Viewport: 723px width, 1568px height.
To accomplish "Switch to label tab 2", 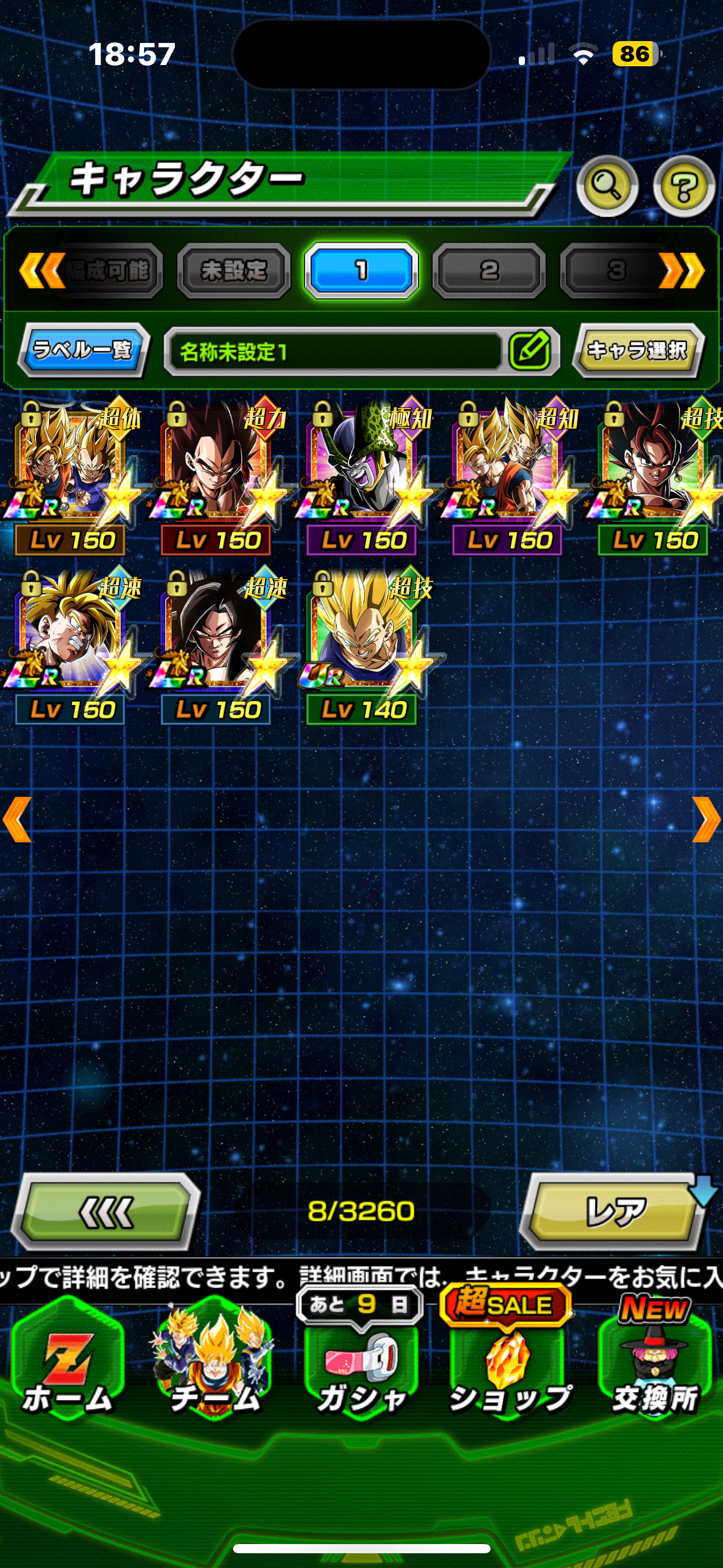I will coord(489,270).
